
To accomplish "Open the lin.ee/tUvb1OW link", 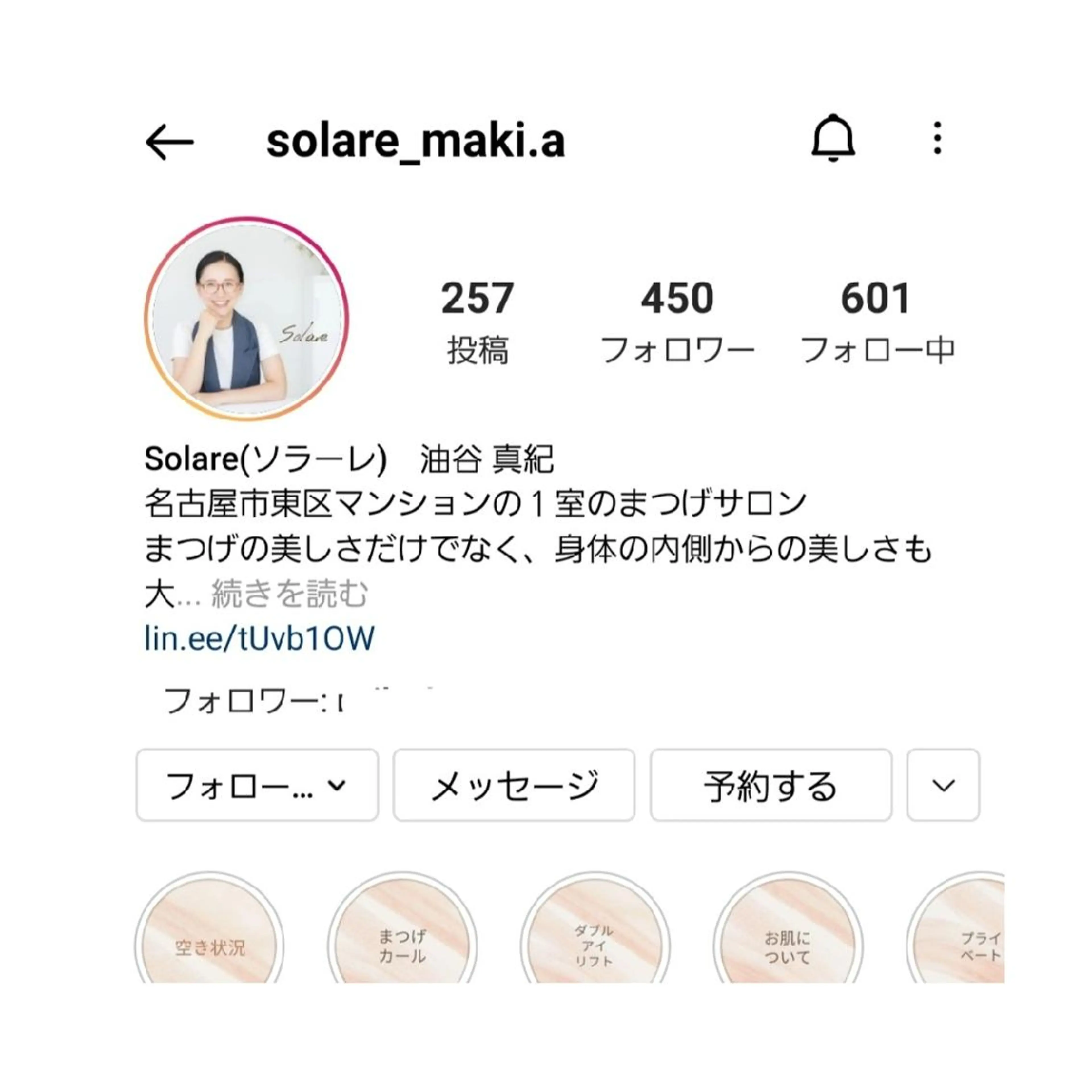I will 259,639.
